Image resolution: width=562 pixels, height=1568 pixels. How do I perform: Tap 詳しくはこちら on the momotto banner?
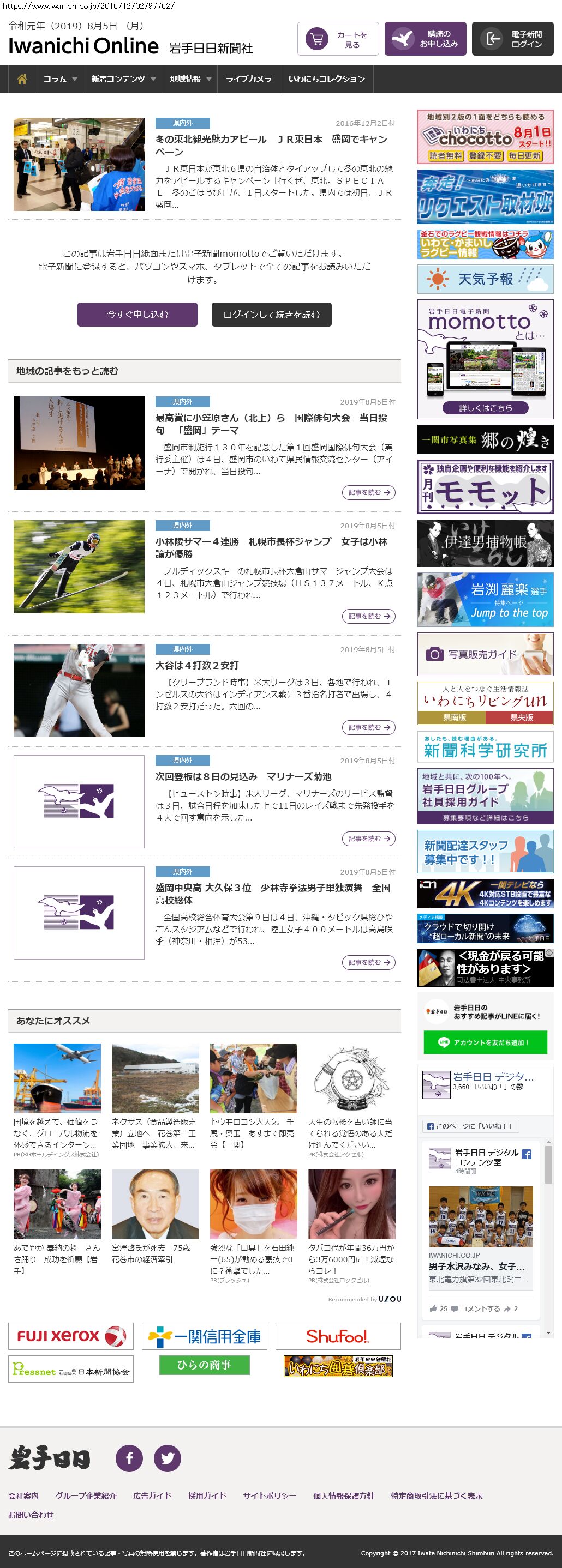point(485,408)
